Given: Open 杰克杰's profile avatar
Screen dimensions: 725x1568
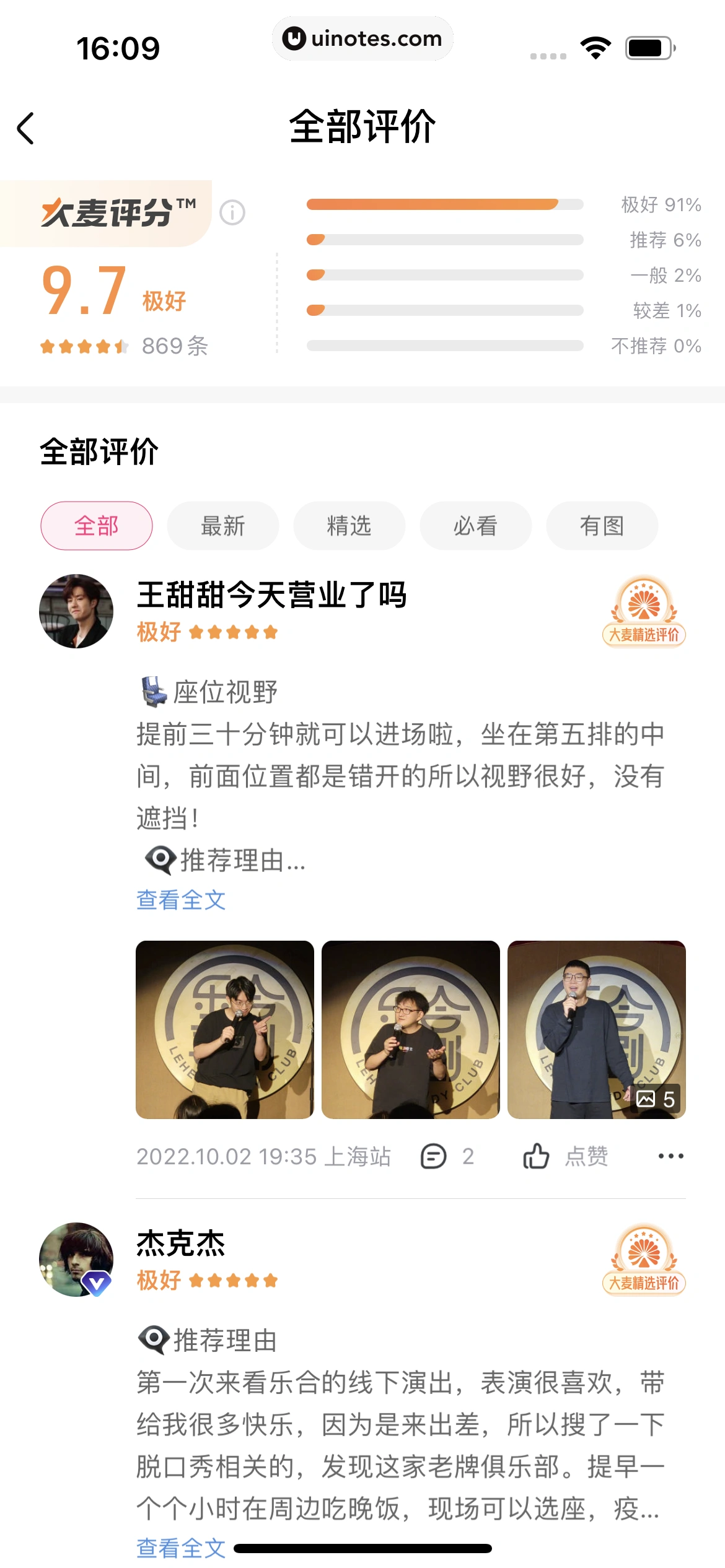Looking at the screenshot, I should coord(76,1260).
